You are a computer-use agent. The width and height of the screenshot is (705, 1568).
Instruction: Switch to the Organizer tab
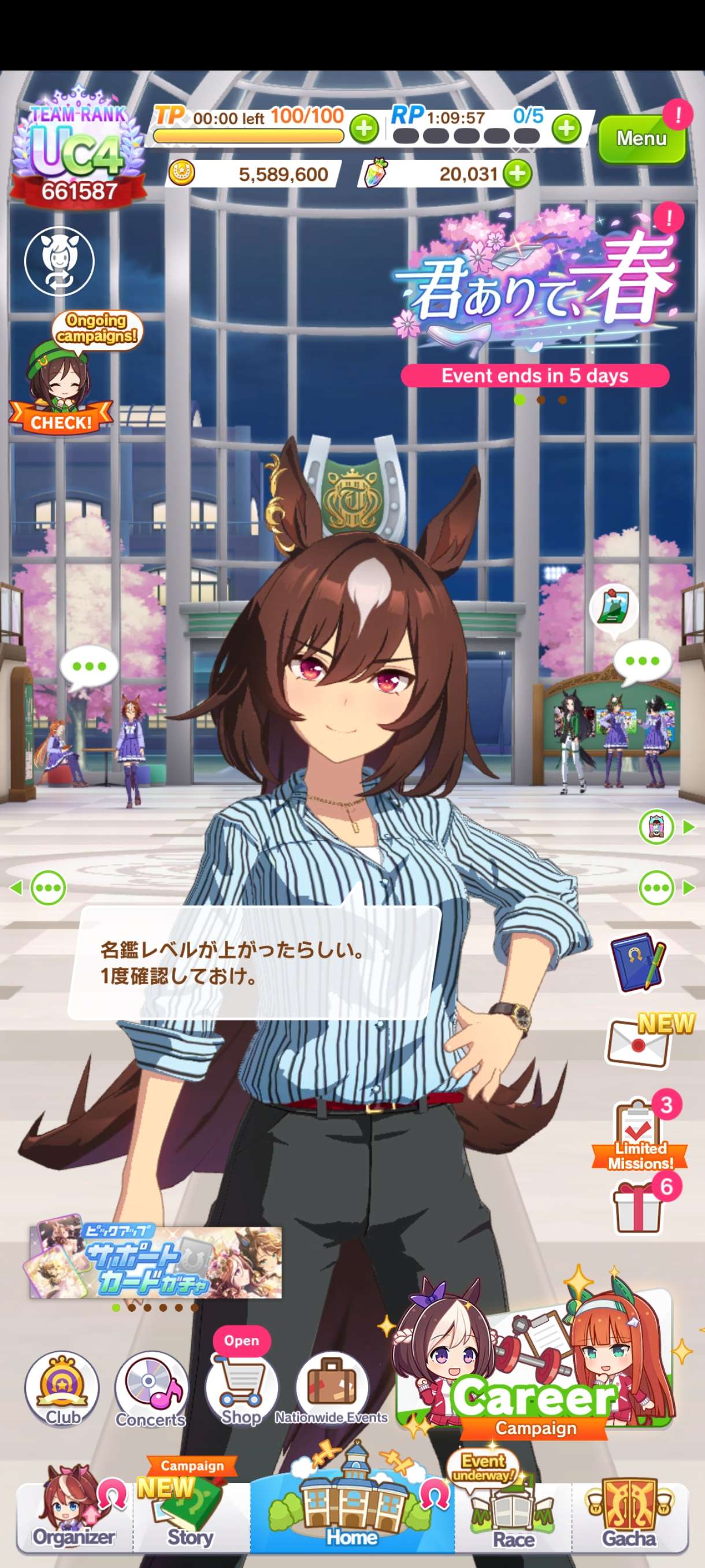point(73,1515)
